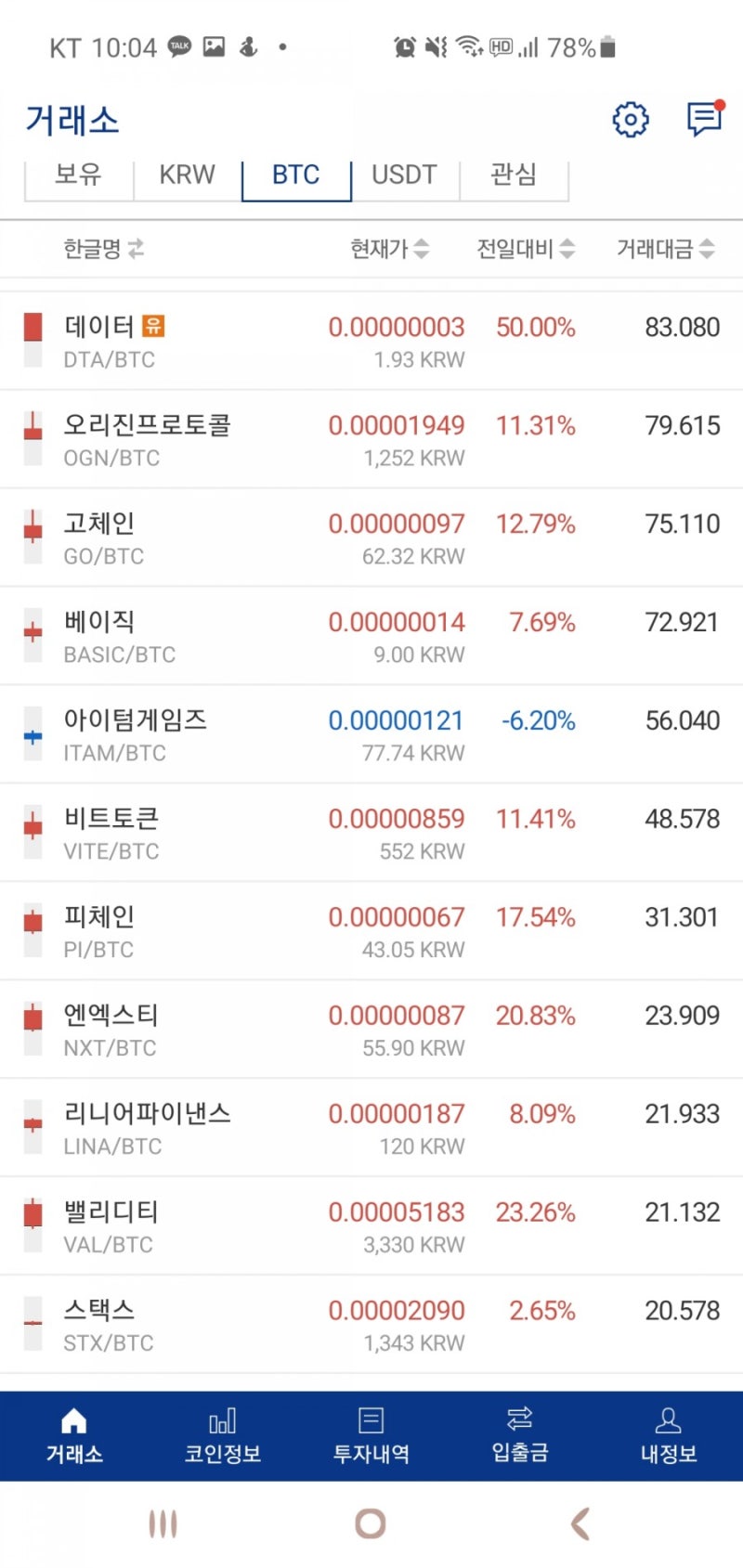Switch to the USDT market tab
Viewport: 743px width, 1568px height.
[404, 175]
